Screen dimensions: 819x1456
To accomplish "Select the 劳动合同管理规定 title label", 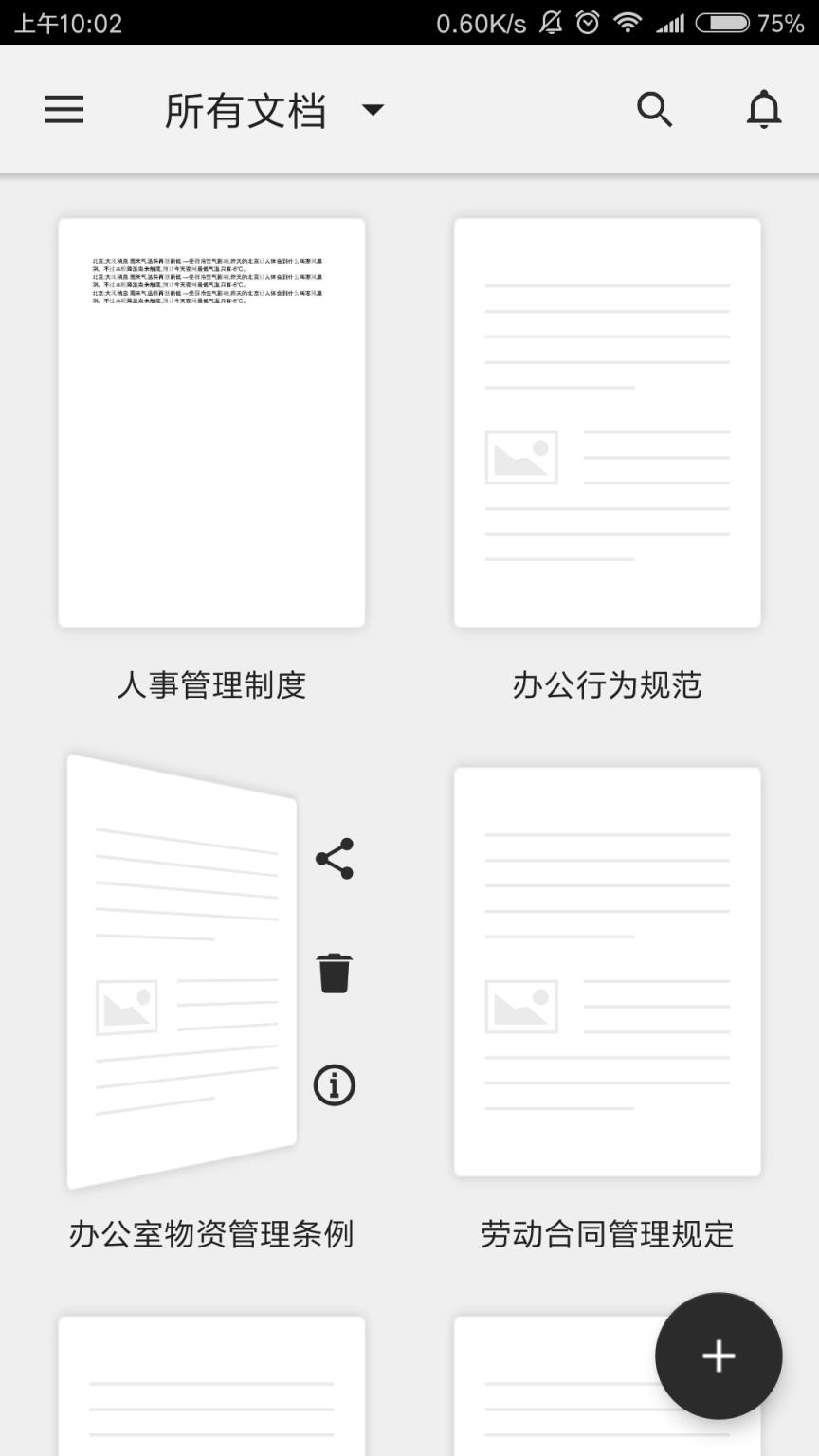I will 607,1234.
